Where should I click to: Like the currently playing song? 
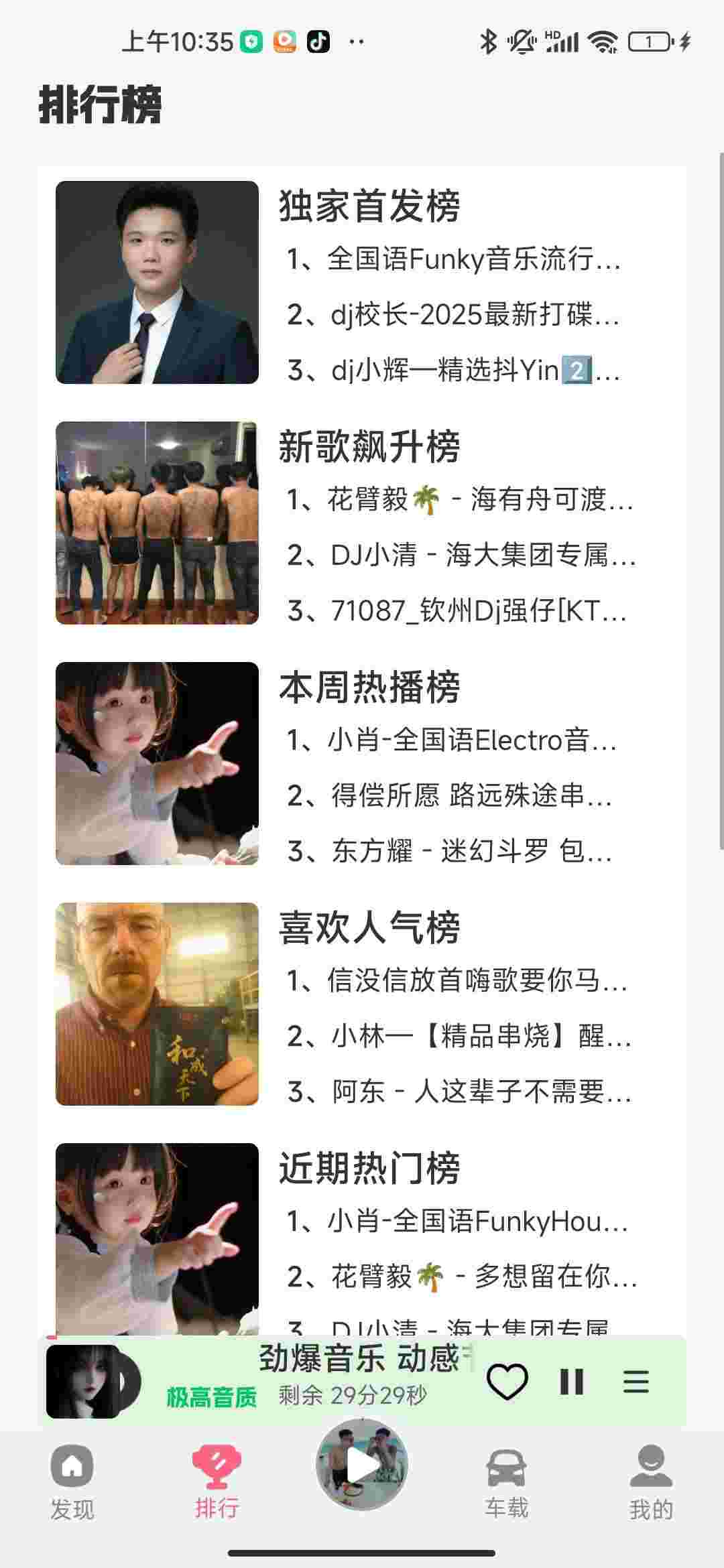click(507, 1382)
